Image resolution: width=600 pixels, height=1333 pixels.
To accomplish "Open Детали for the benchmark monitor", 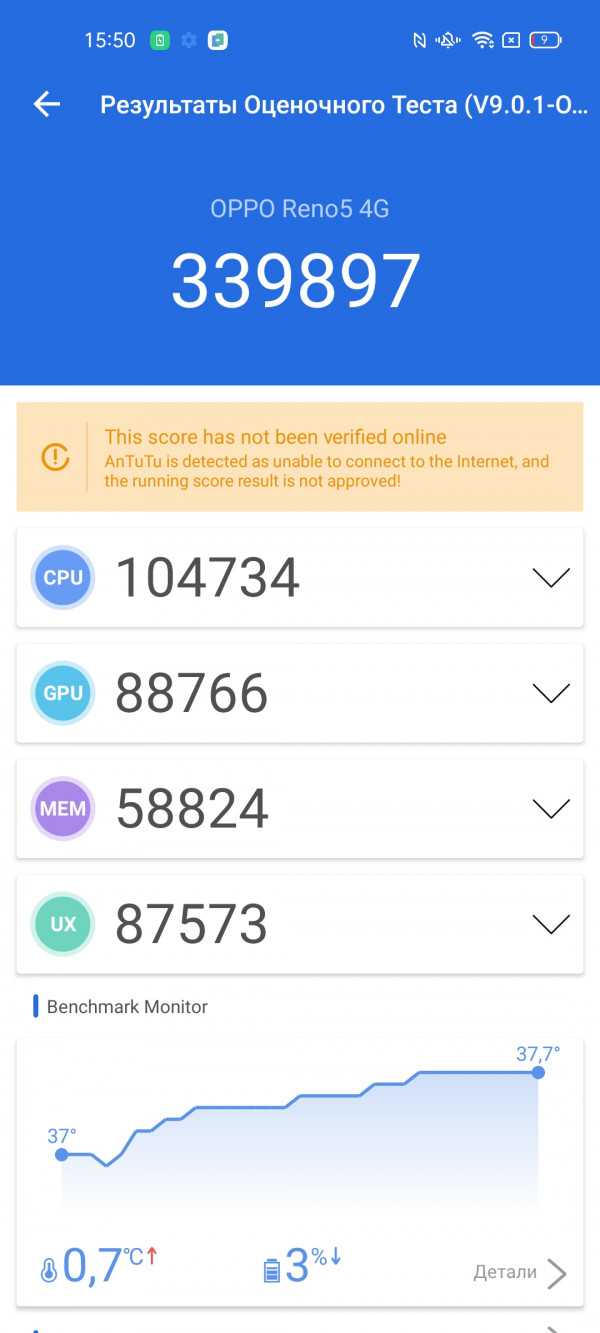I will [x=520, y=1273].
